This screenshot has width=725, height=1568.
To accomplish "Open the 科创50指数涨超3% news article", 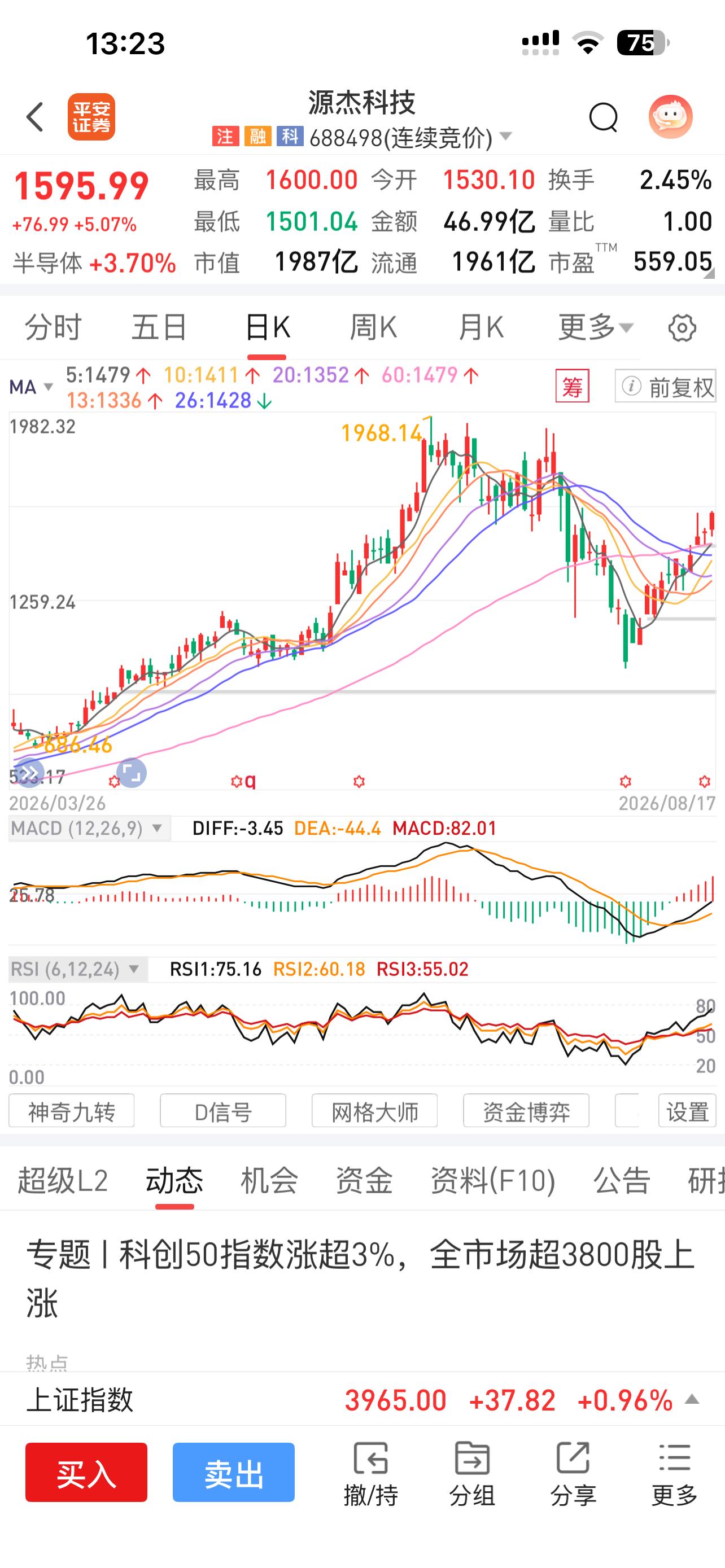I will (360, 1278).
